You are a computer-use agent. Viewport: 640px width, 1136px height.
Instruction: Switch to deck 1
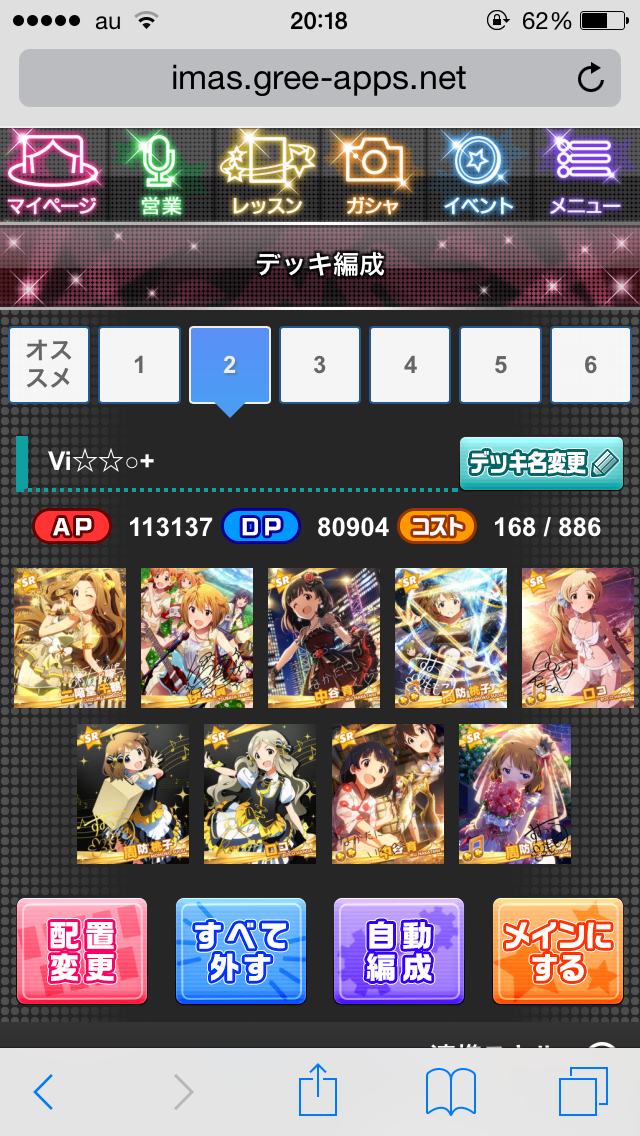139,365
